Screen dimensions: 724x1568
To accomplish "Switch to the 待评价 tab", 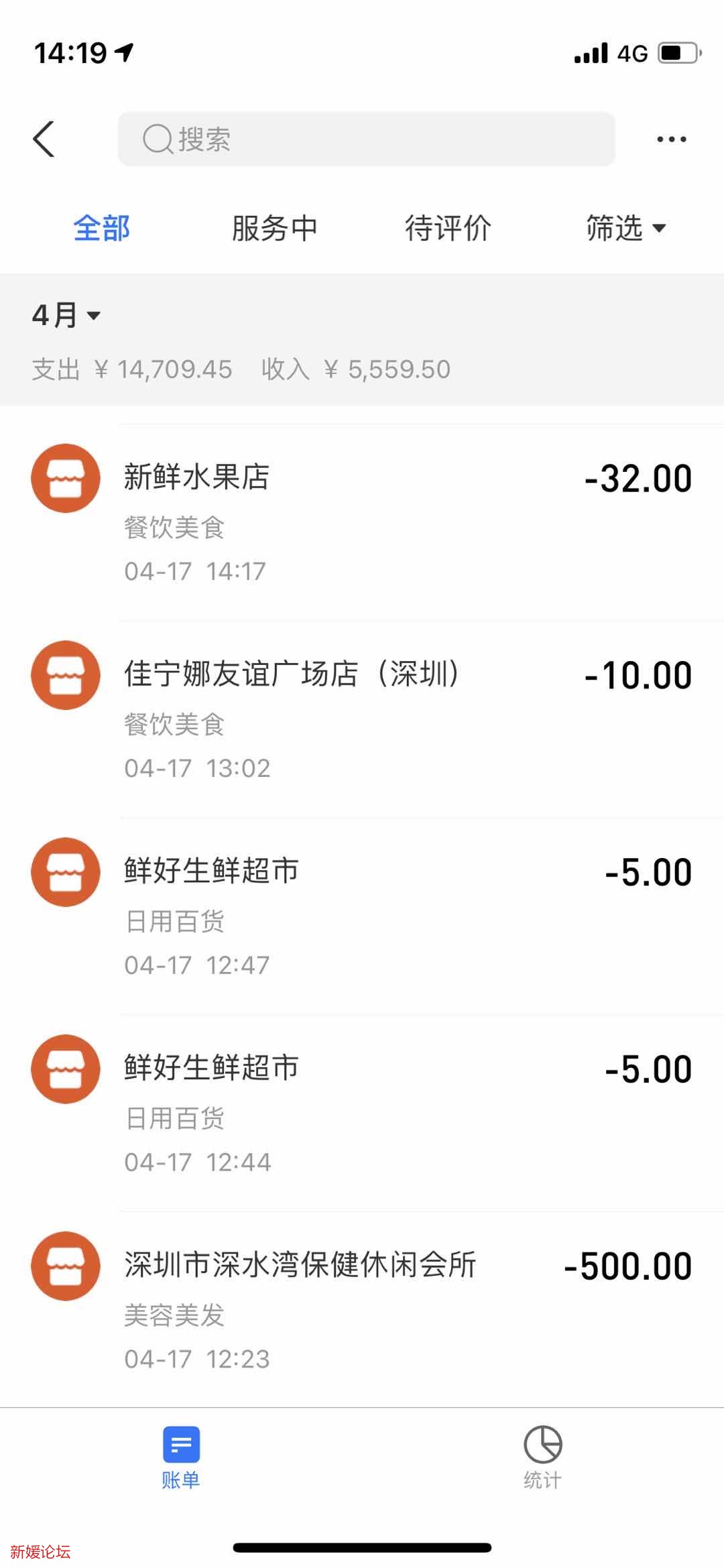I will coord(448,229).
